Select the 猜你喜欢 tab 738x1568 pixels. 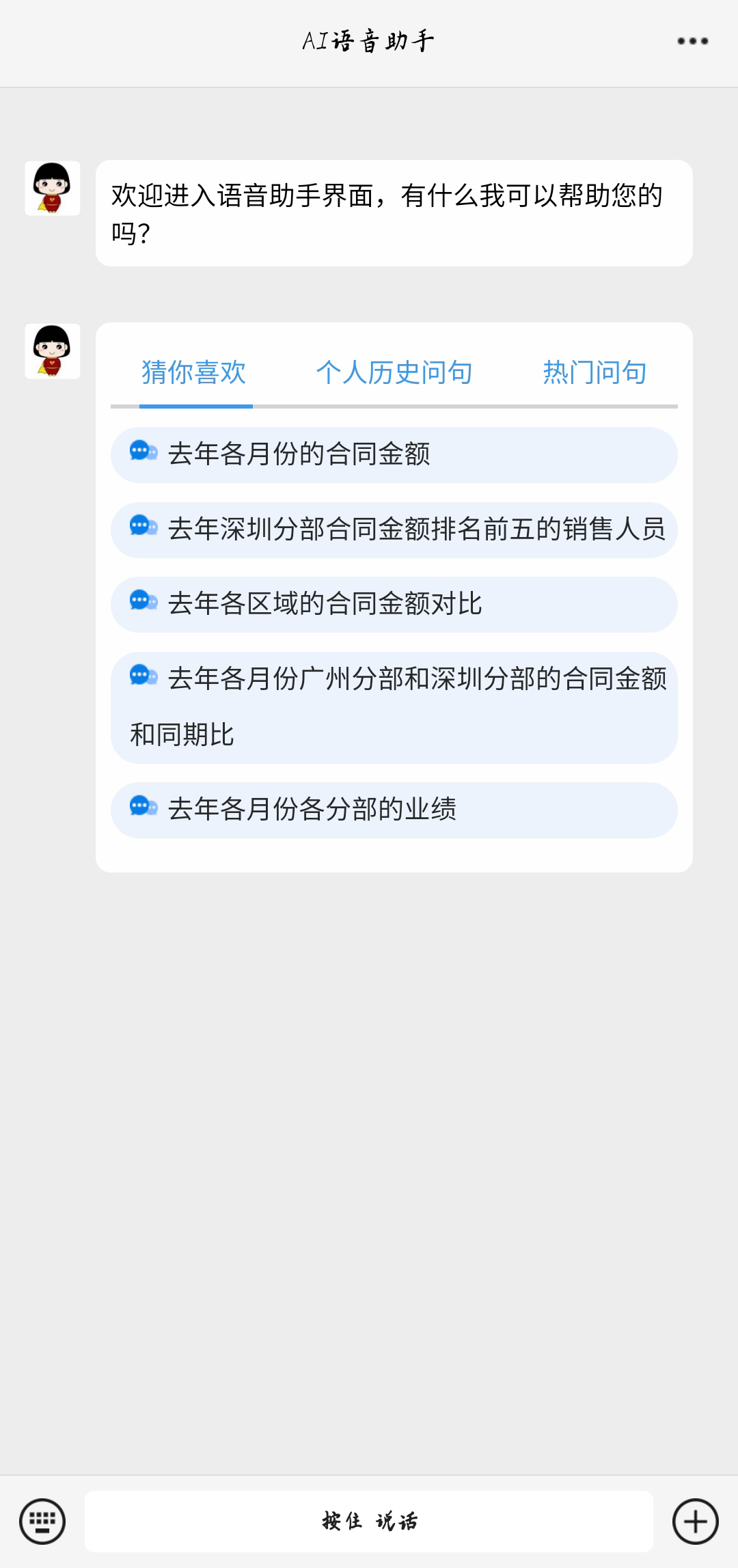[194, 373]
